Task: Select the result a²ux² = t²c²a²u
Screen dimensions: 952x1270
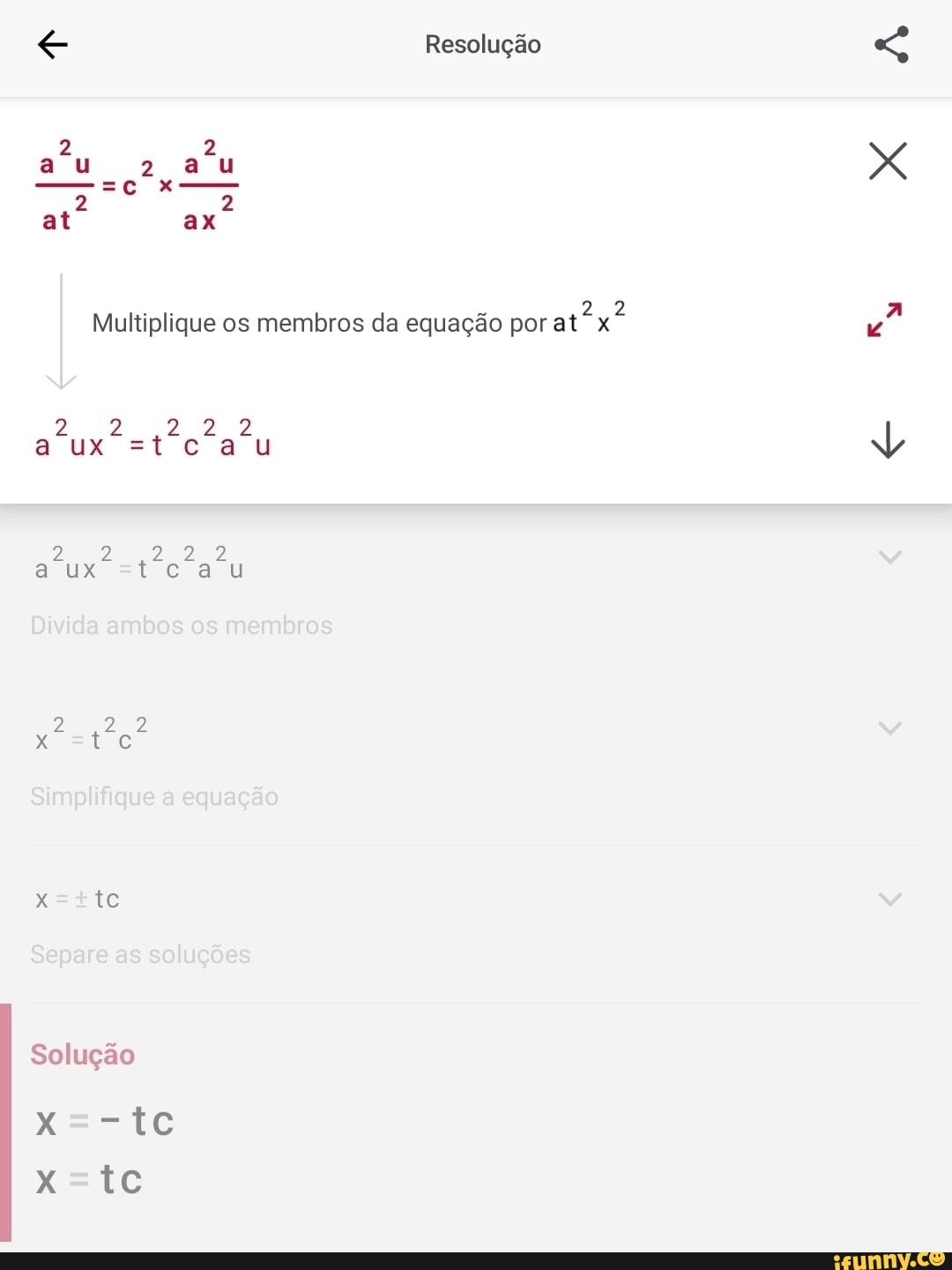Action: [152, 441]
